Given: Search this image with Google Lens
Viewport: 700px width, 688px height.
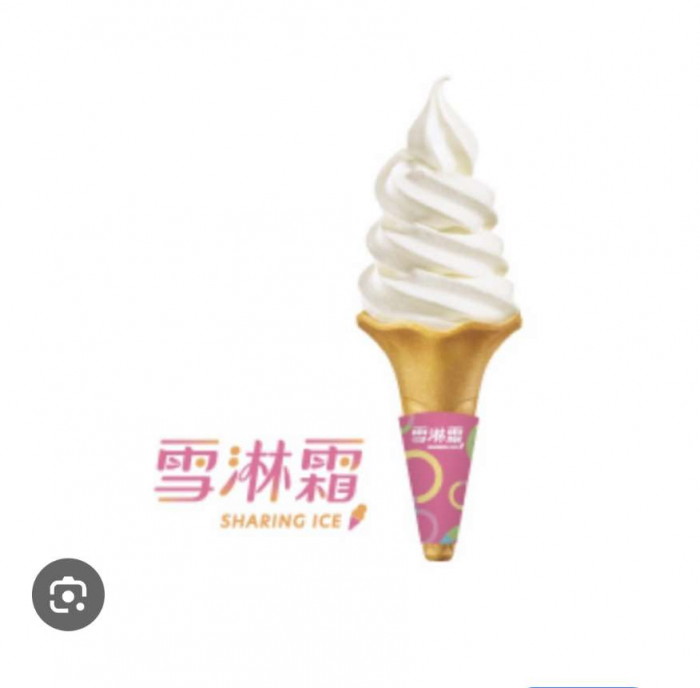Looking at the screenshot, I should (x=68, y=594).
